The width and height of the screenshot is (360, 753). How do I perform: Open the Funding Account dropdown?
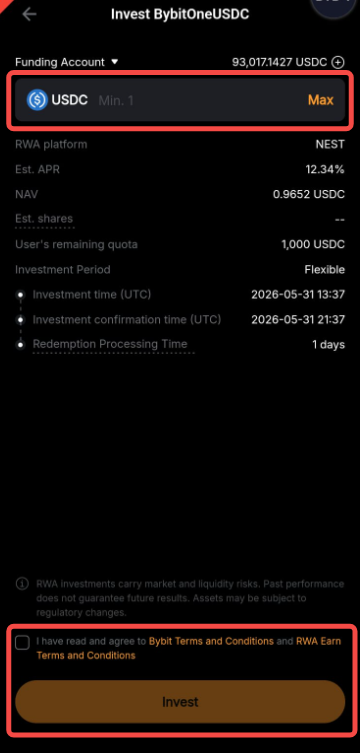[67, 62]
